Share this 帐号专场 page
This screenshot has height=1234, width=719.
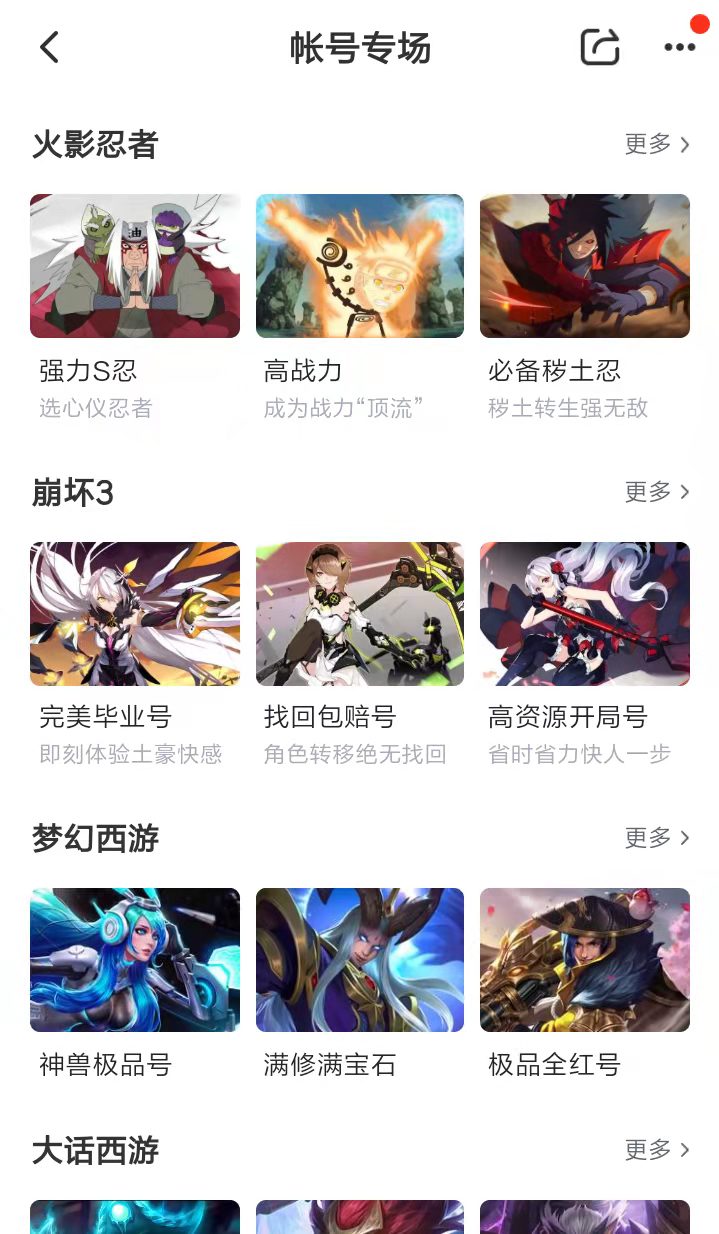pyautogui.click(x=600, y=47)
